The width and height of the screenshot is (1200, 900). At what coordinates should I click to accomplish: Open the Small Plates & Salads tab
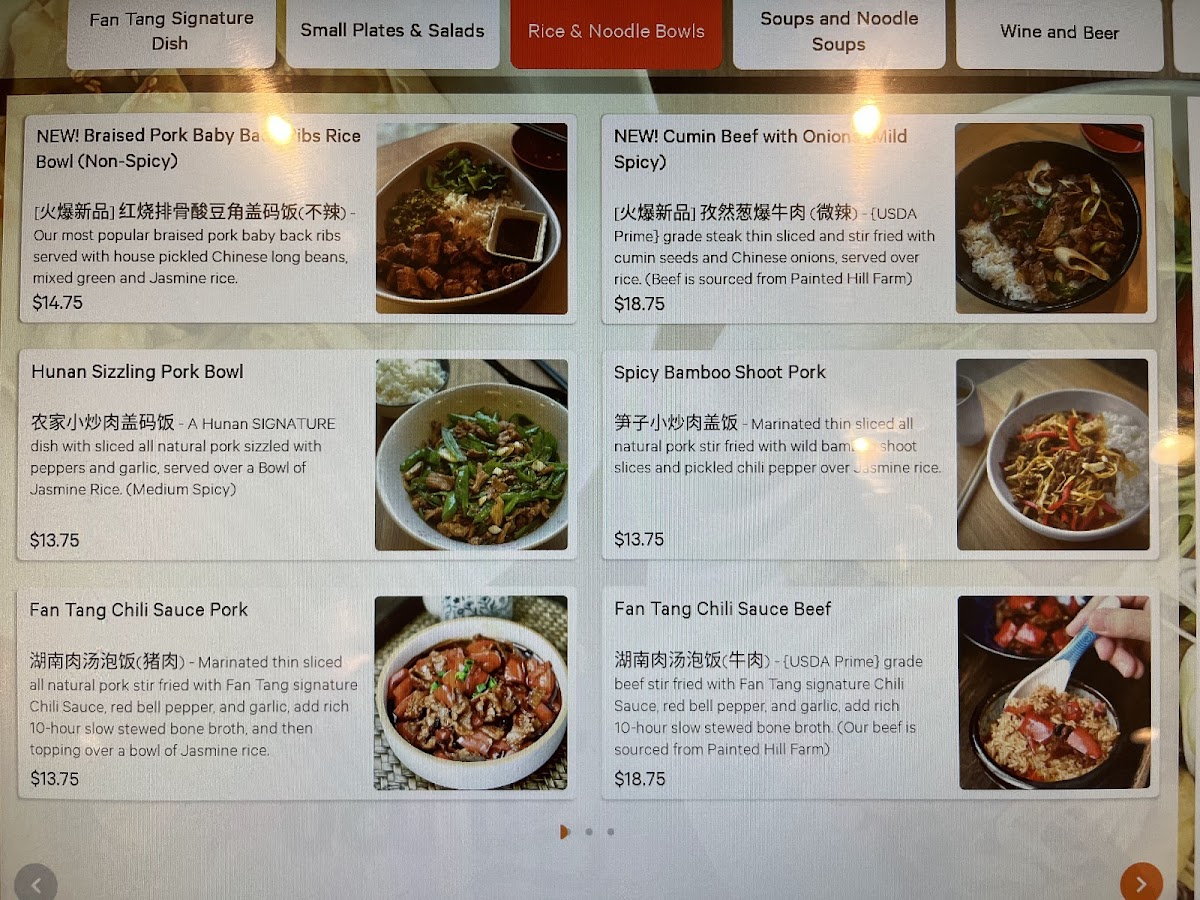click(393, 33)
